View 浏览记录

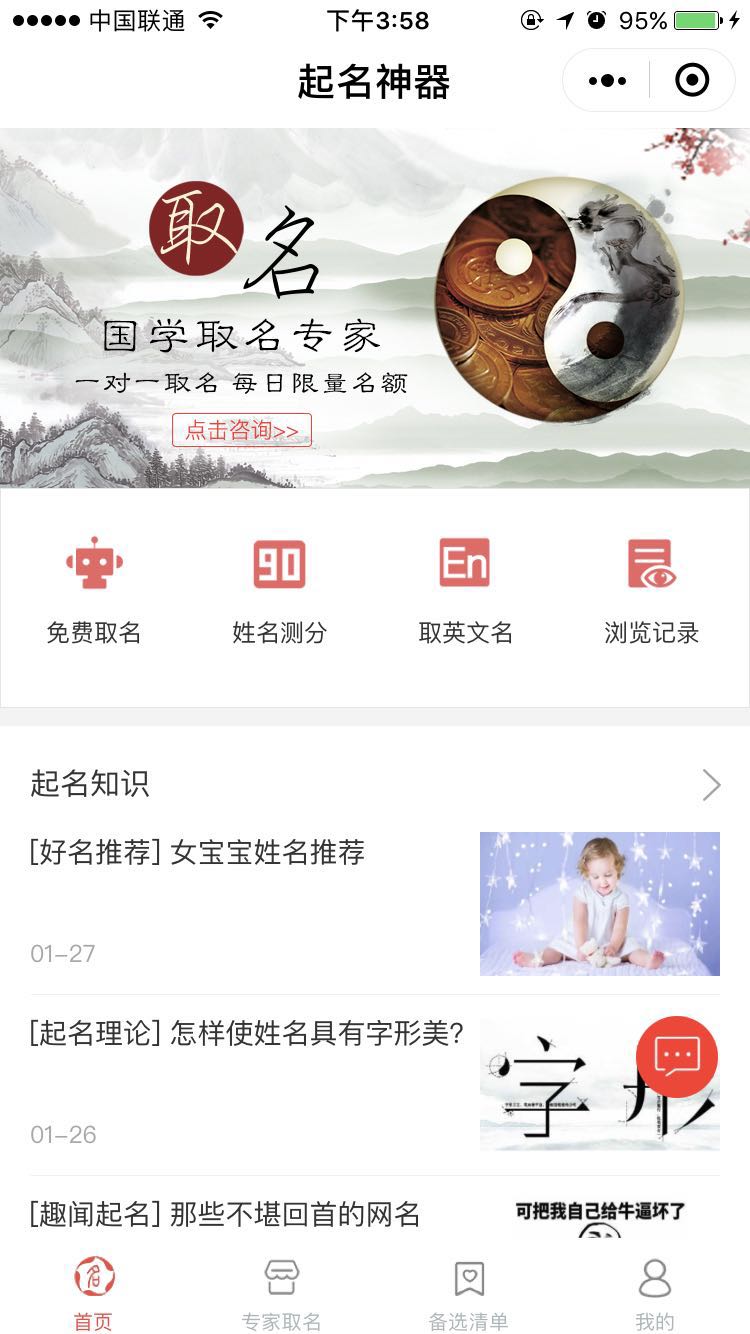651,591
